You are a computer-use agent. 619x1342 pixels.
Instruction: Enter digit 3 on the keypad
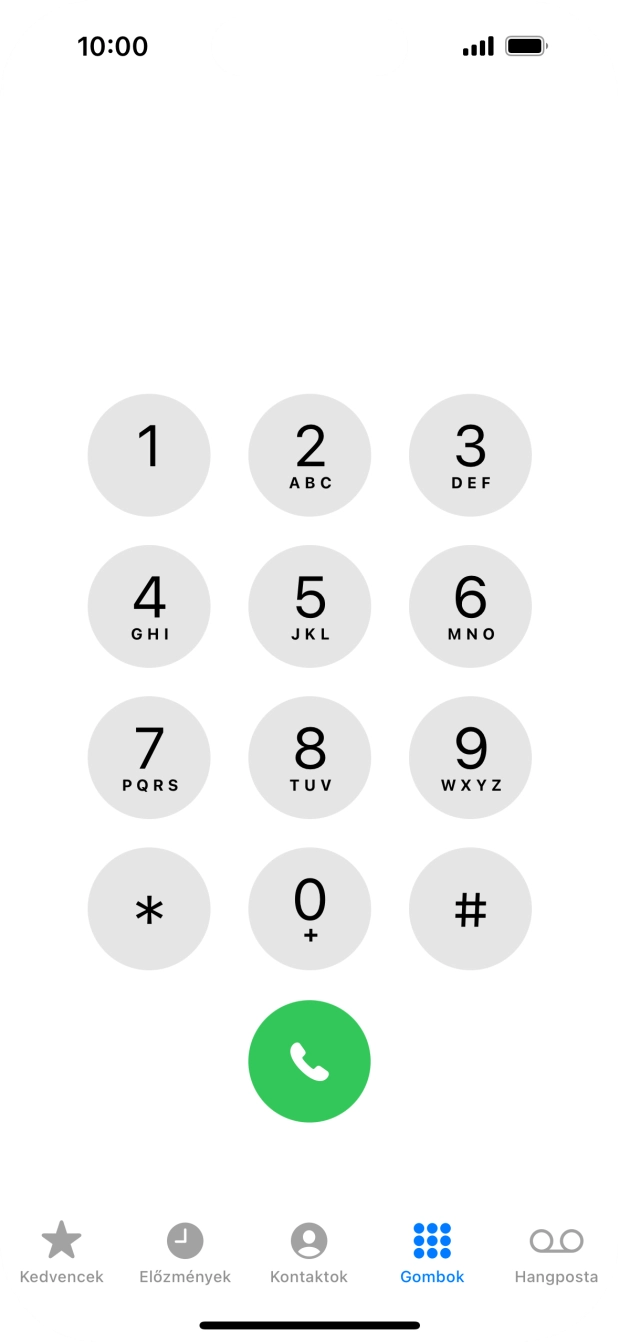click(470, 455)
